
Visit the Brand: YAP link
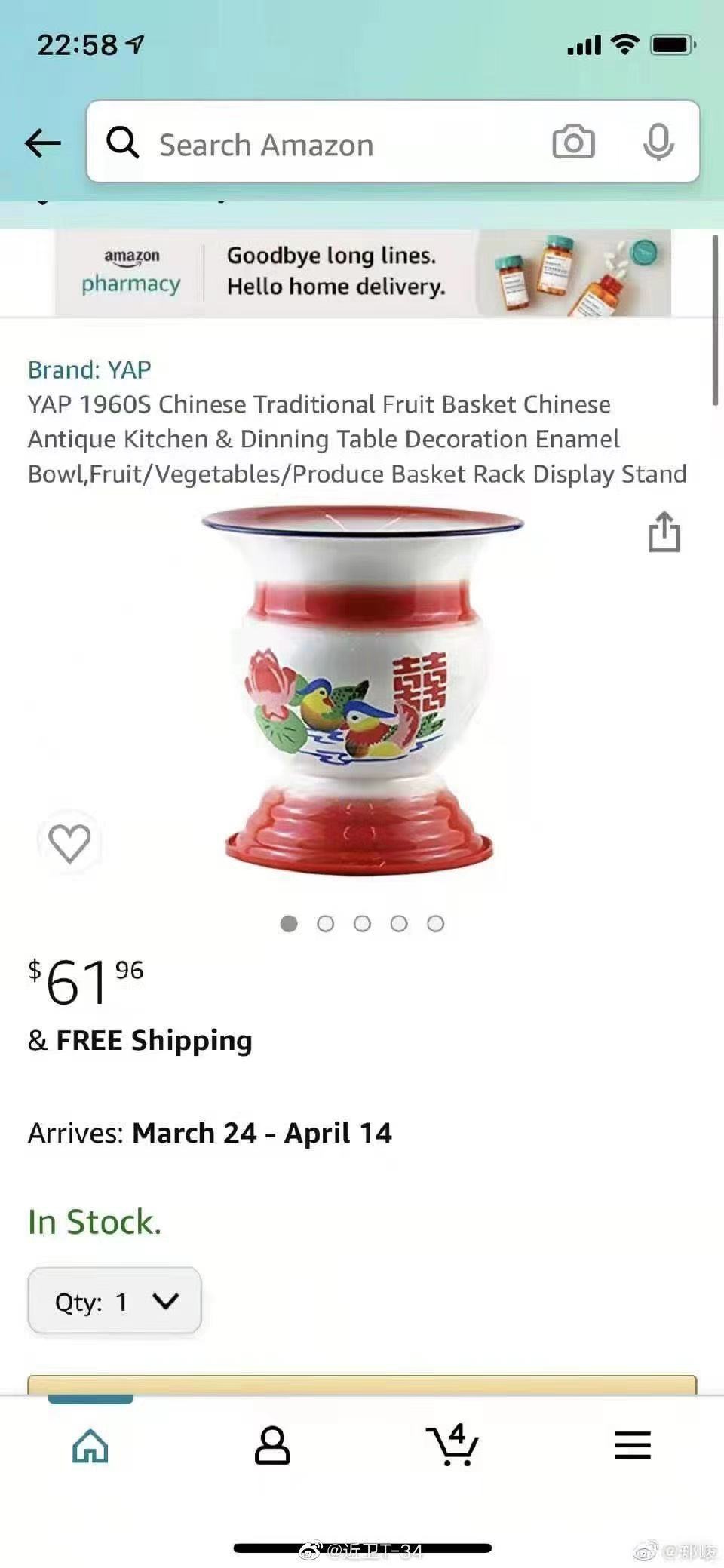tap(90, 370)
